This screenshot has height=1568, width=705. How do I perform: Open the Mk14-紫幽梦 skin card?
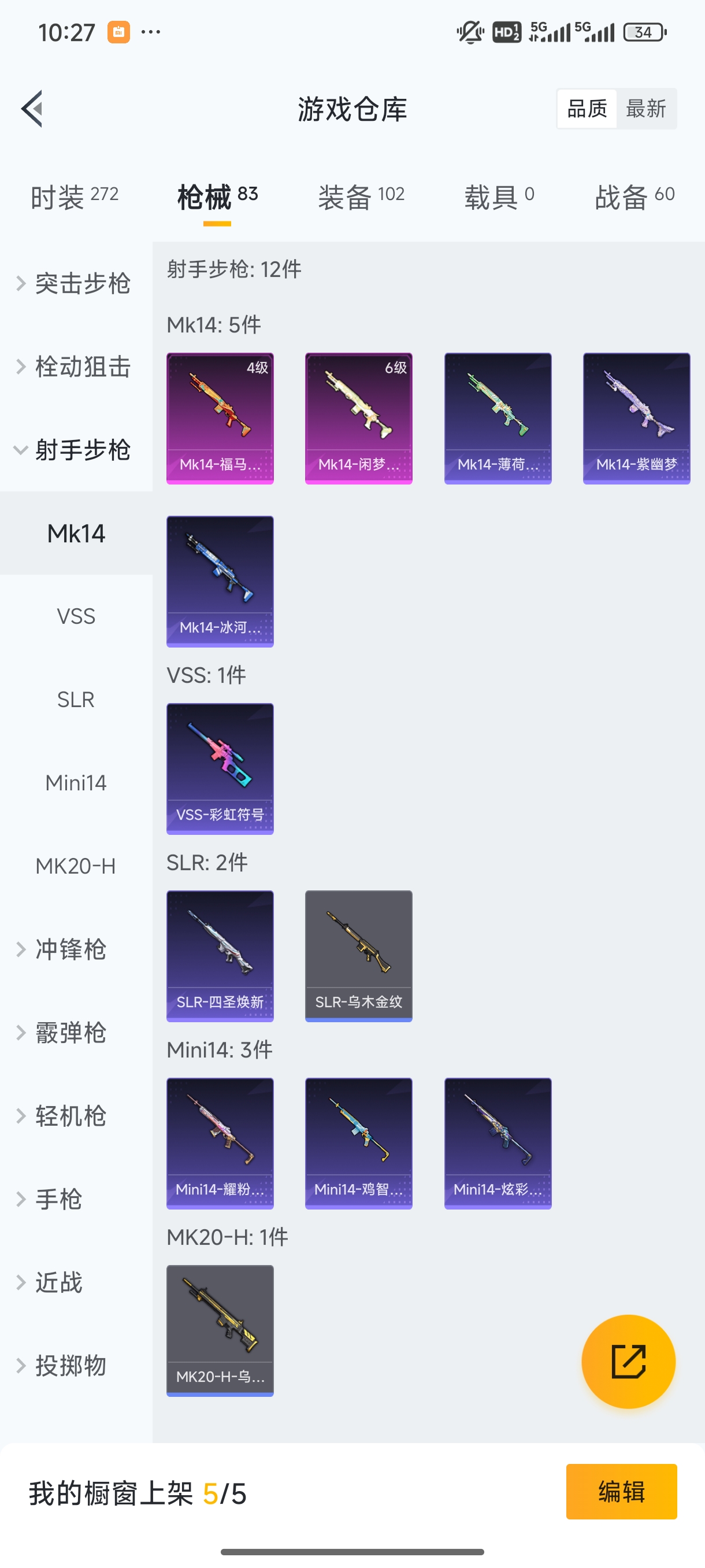[636, 418]
